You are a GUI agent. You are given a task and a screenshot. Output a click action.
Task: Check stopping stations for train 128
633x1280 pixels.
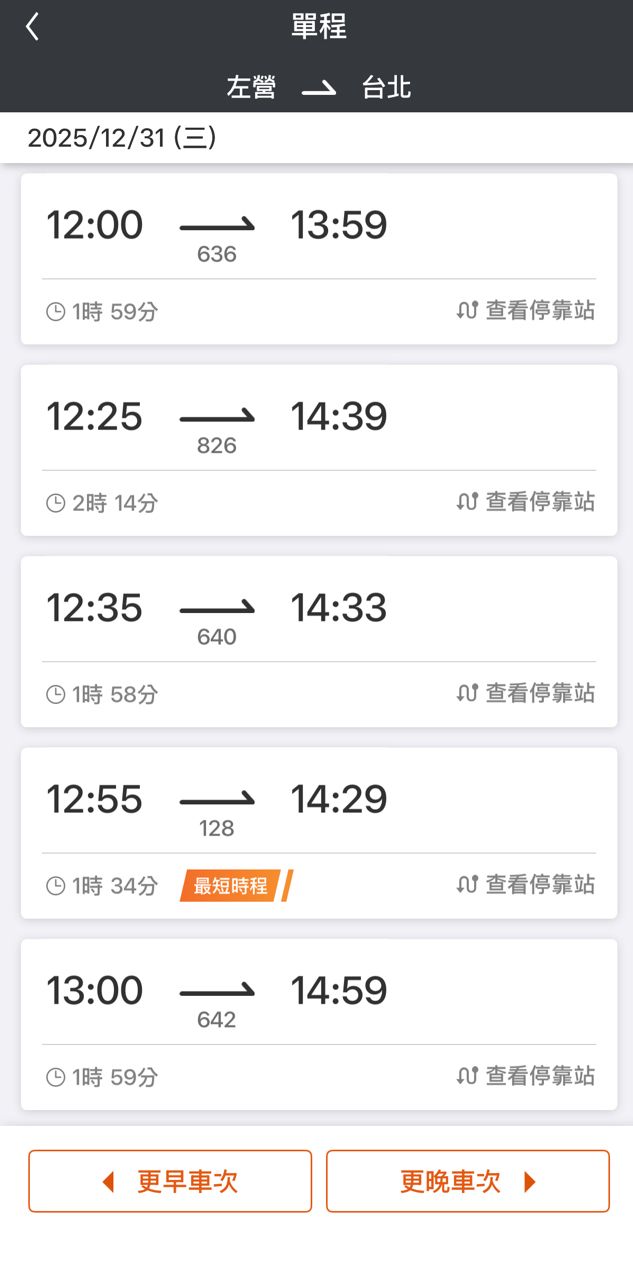pos(526,885)
